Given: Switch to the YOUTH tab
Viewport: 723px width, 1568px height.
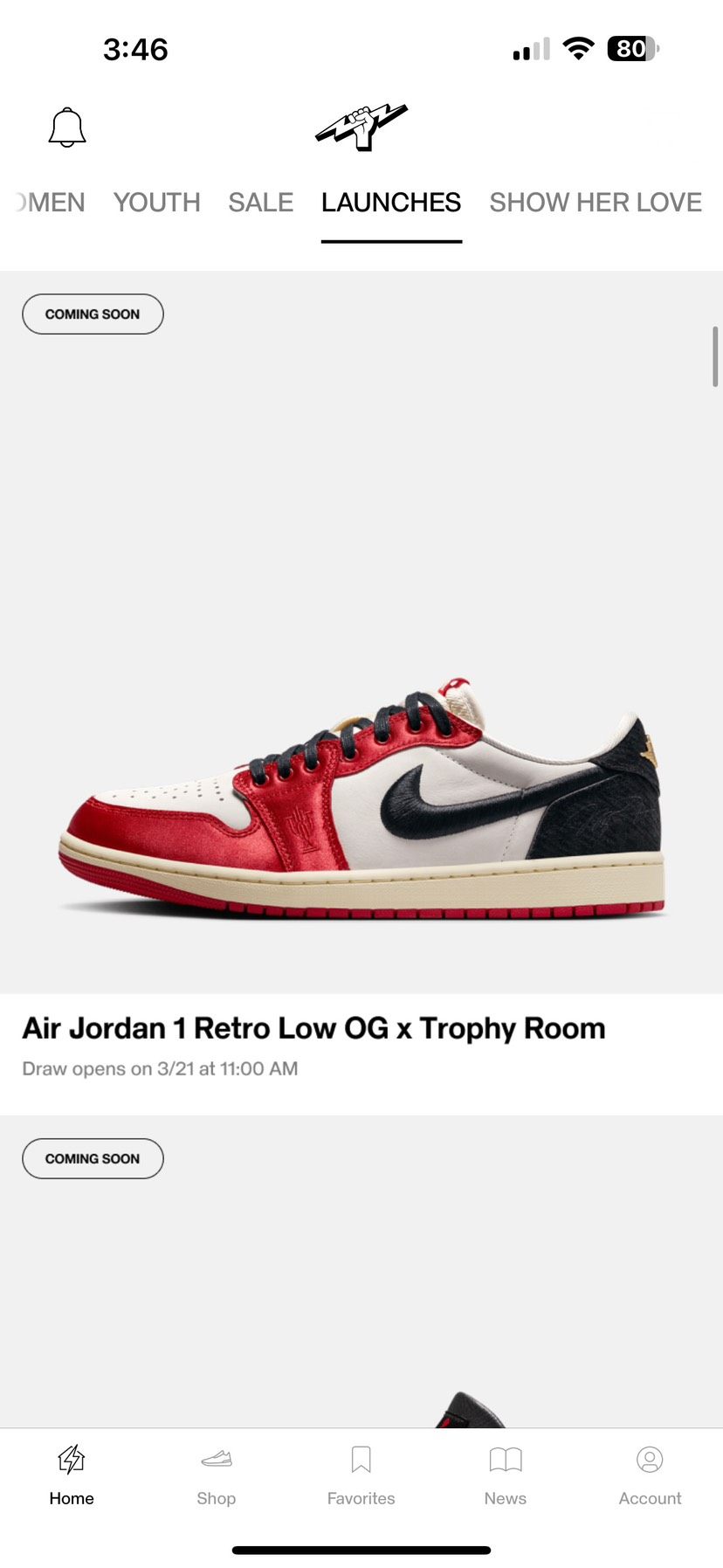Looking at the screenshot, I should [157, 203].
